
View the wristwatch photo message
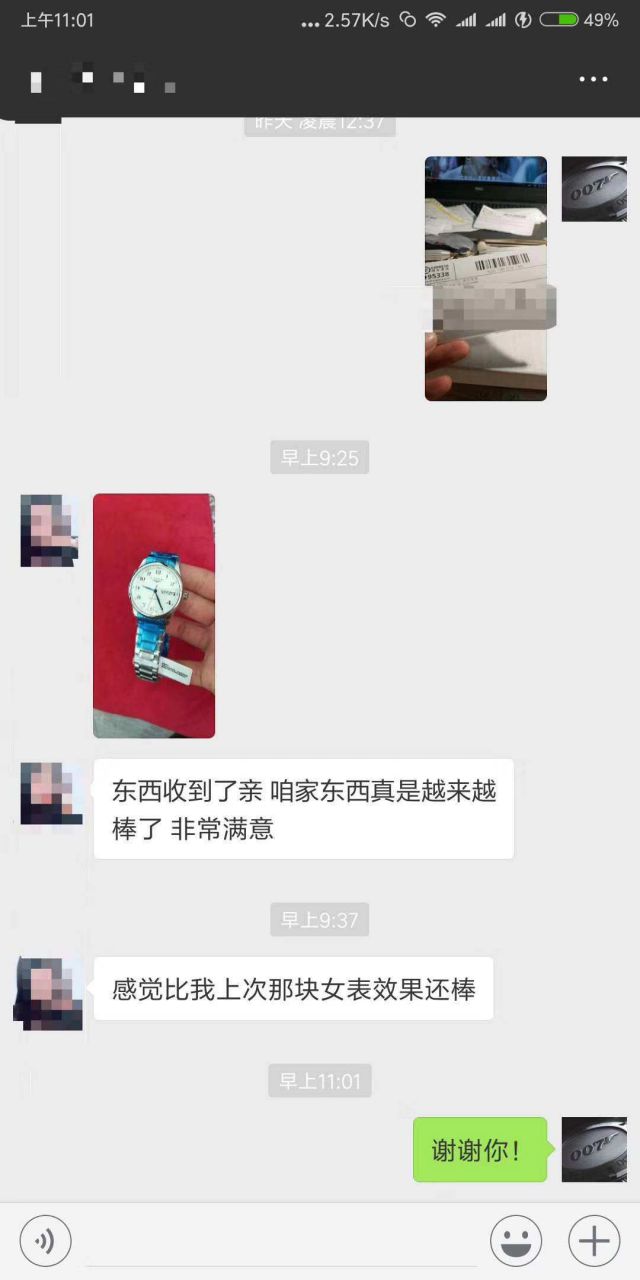pos(154,615)
